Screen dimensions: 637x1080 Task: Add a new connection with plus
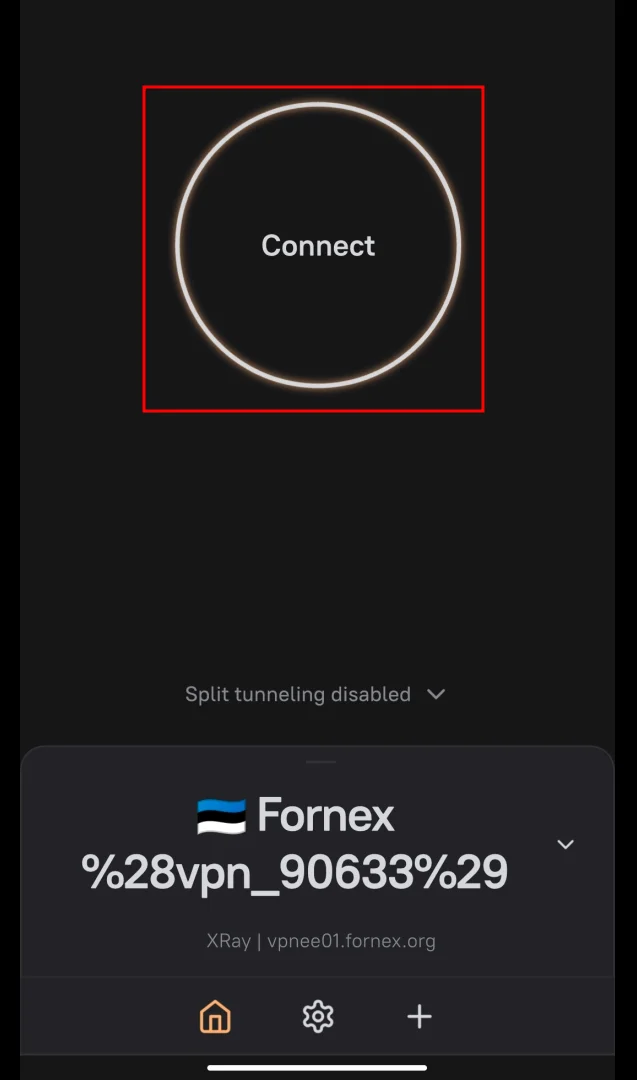(x=419, y=1017)
